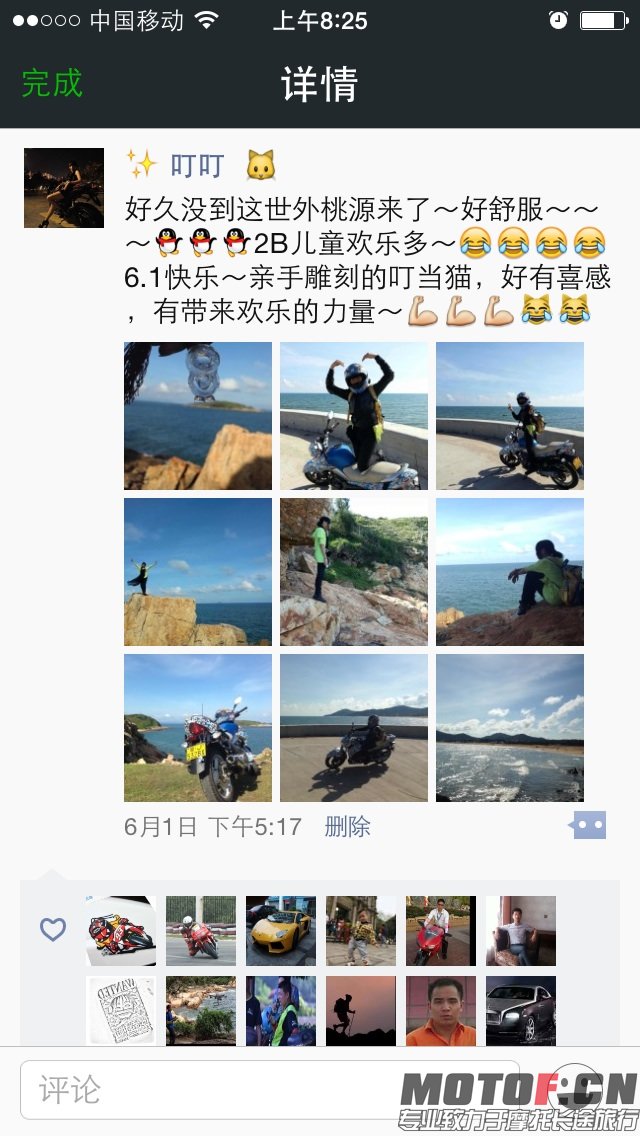The width and height of the screenshot is (640, 1136).
Task: Open the liker with the cartoon racer avatar
Action: pos(121,931)
